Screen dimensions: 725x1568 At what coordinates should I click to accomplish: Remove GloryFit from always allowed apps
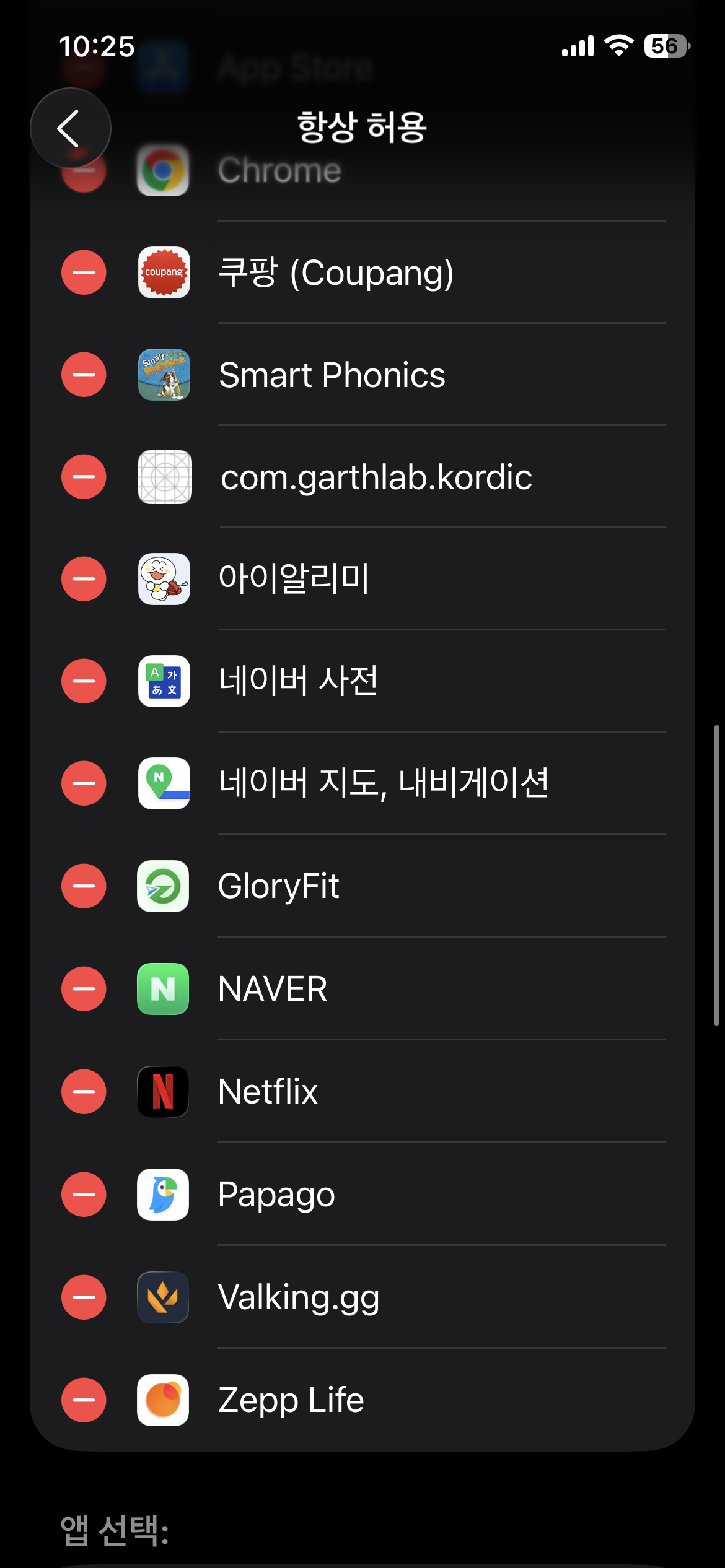[84, 886]
